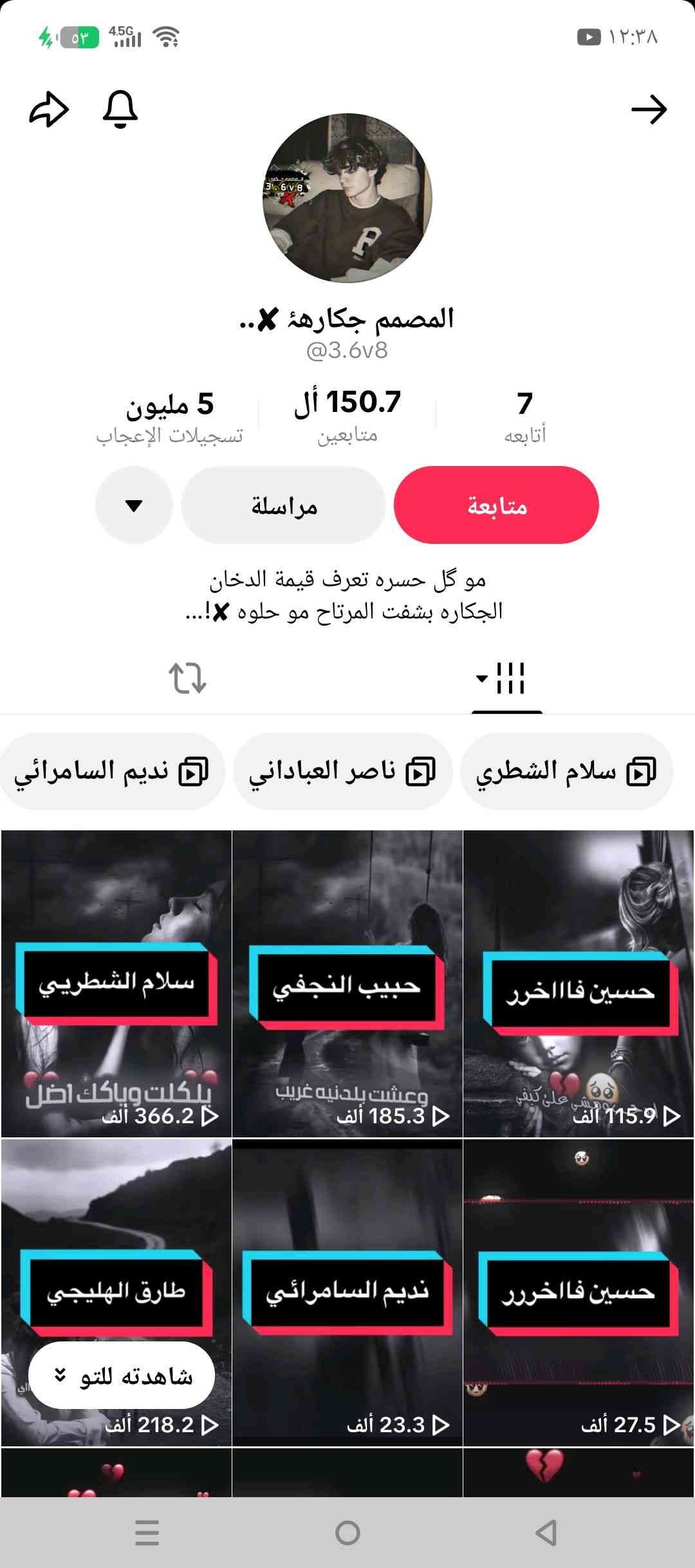View the 150.7K followers list

[347, 415]
